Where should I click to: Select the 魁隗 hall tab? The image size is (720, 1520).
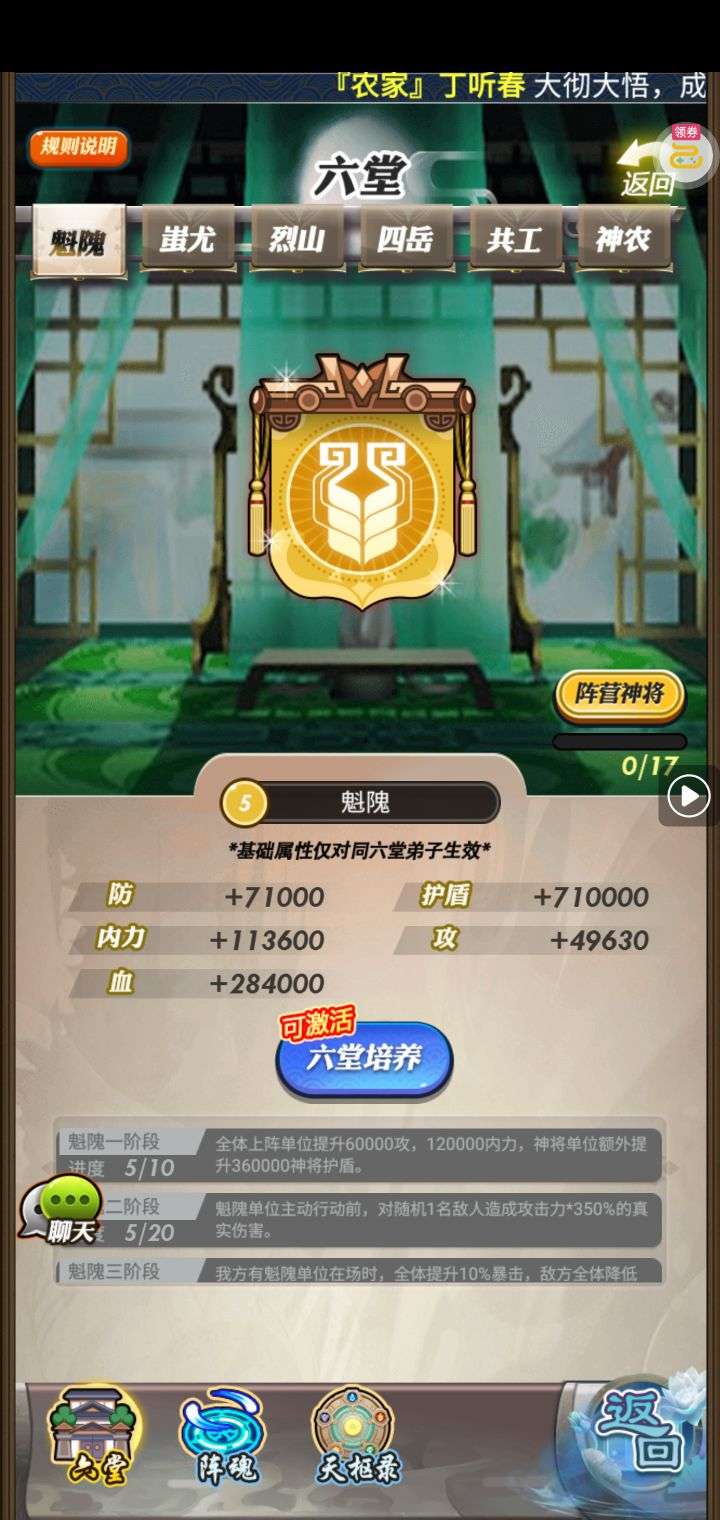[x=79, y=241]
